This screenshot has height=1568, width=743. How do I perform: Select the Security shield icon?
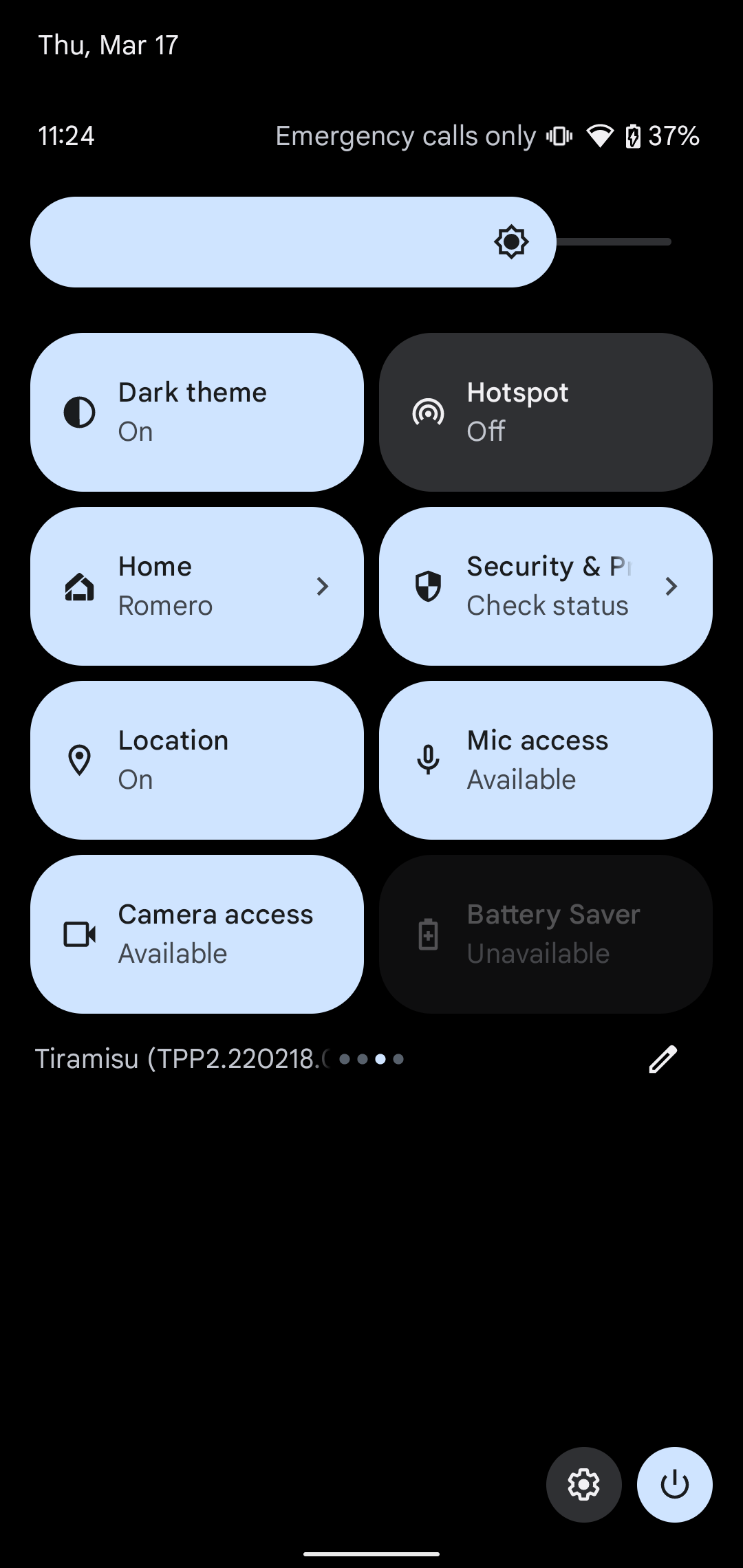[x=428, y=587]
